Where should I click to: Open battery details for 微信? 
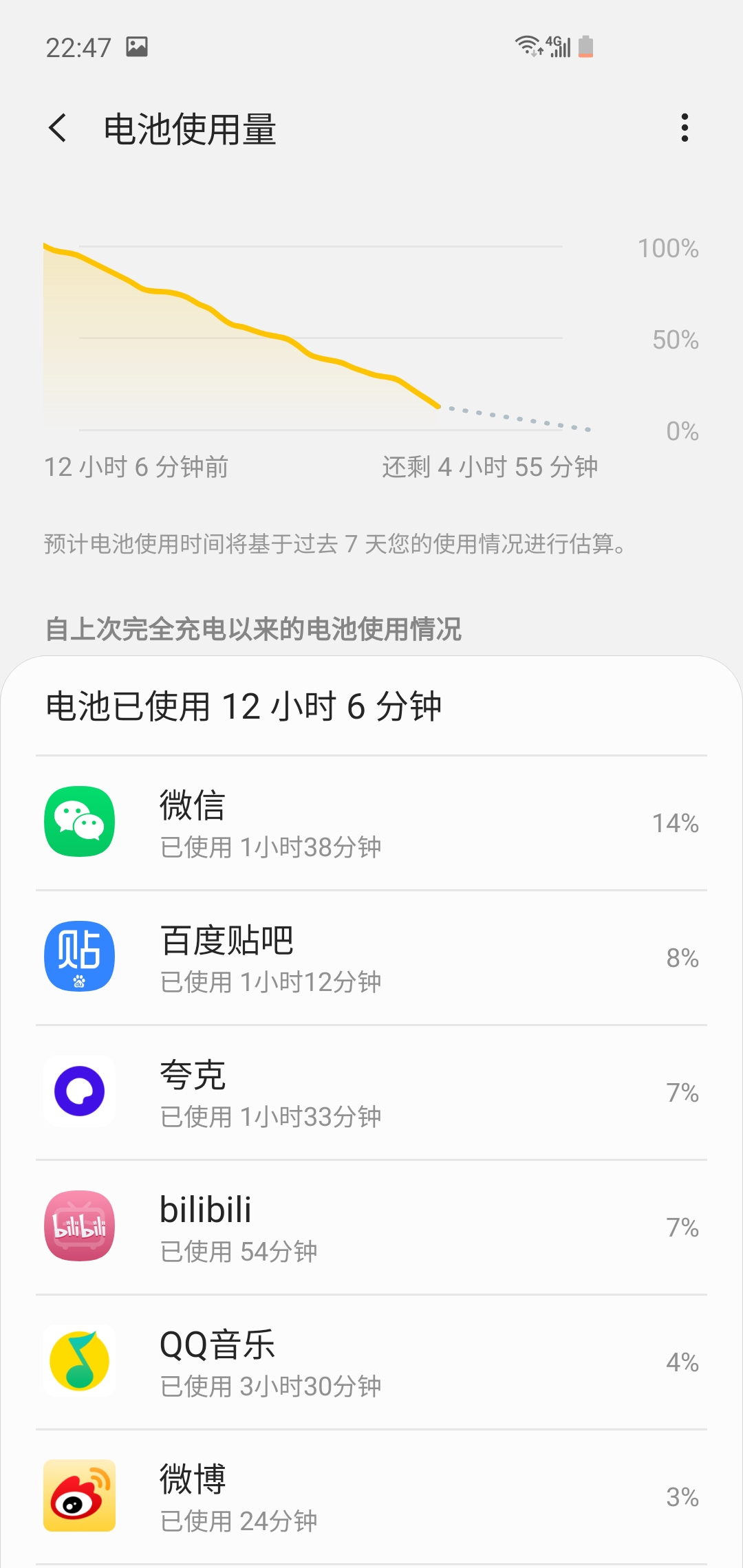click(371, 823)
